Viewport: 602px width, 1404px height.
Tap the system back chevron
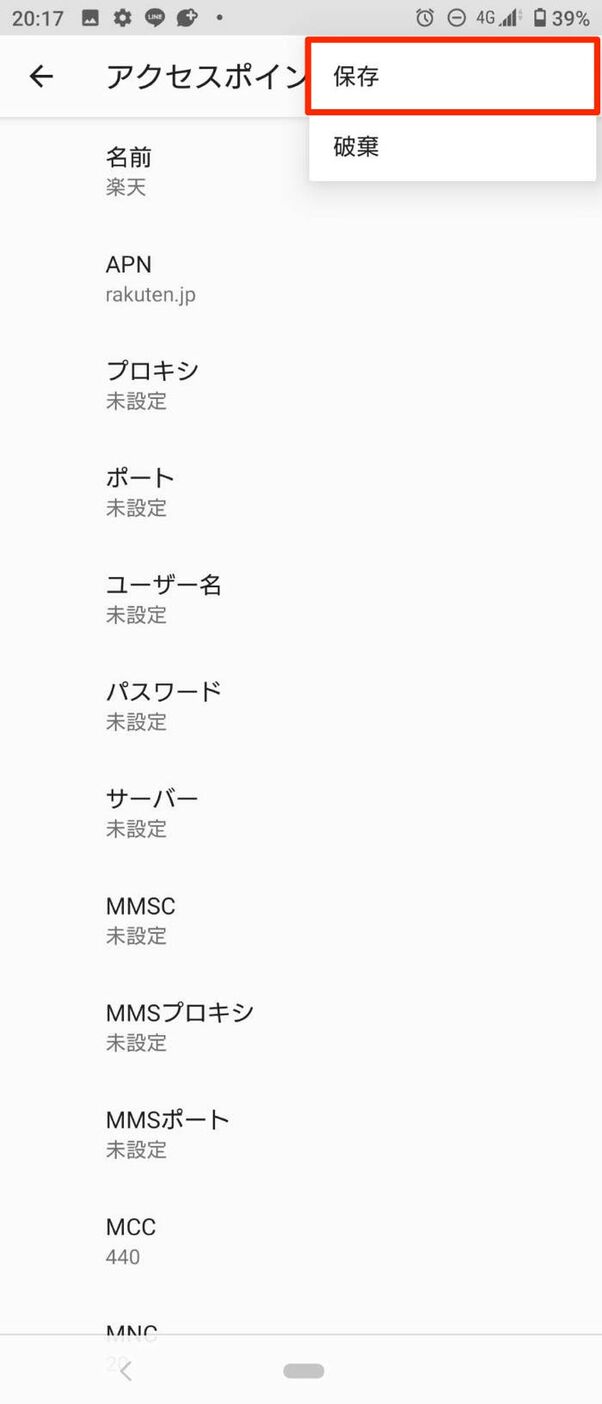[x=126, y=1371]
